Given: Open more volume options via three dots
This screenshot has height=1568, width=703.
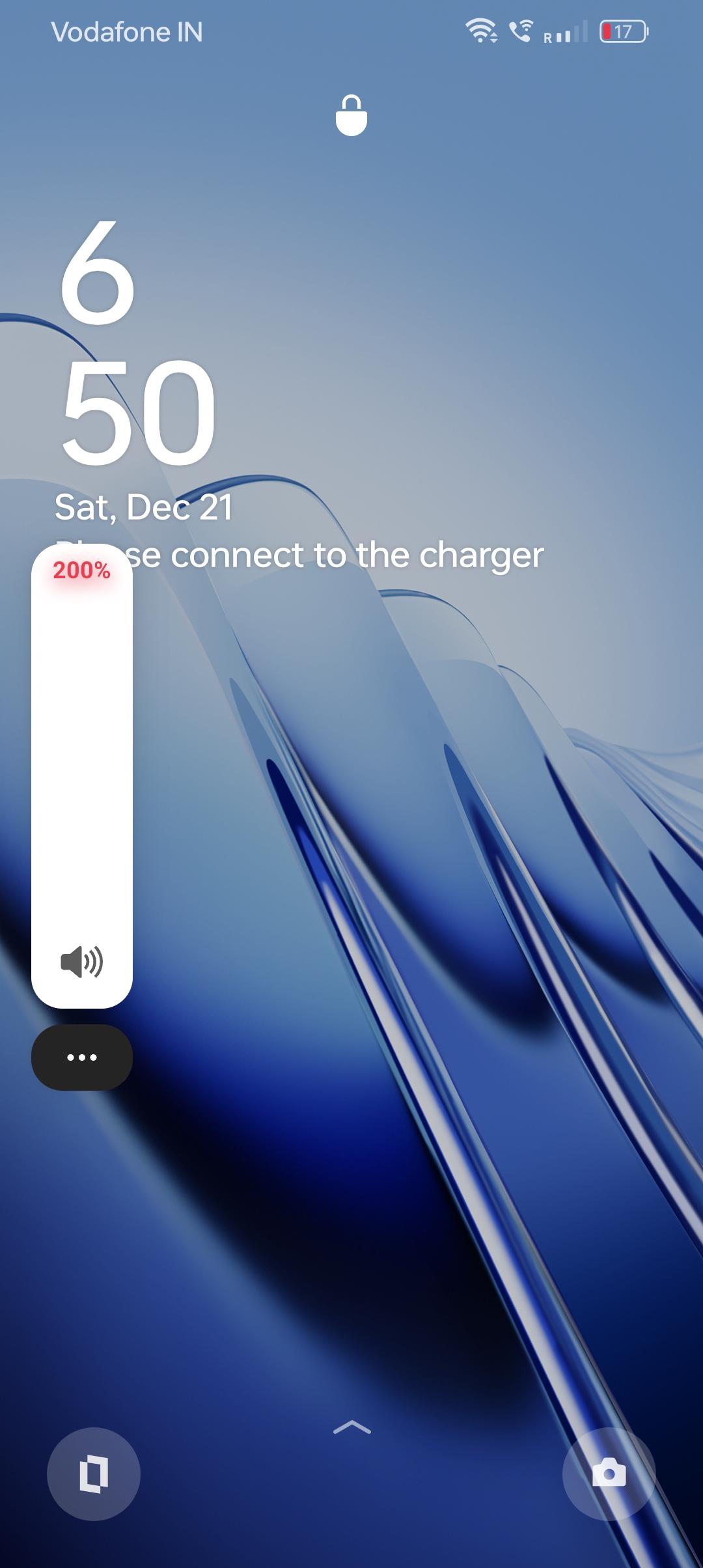Looking at the screenshot, I should point(82,1057).
